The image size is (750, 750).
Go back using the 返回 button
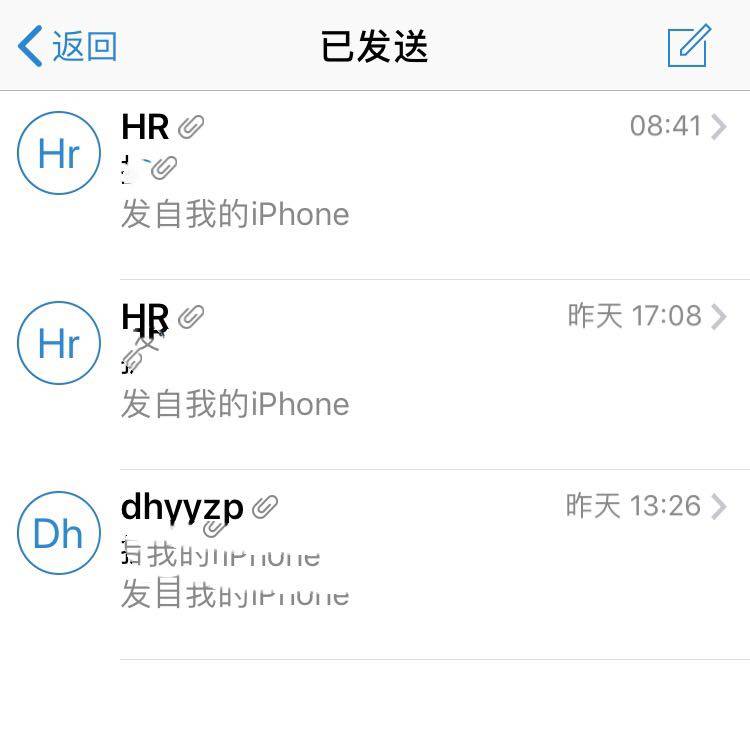tap(68, 46)
